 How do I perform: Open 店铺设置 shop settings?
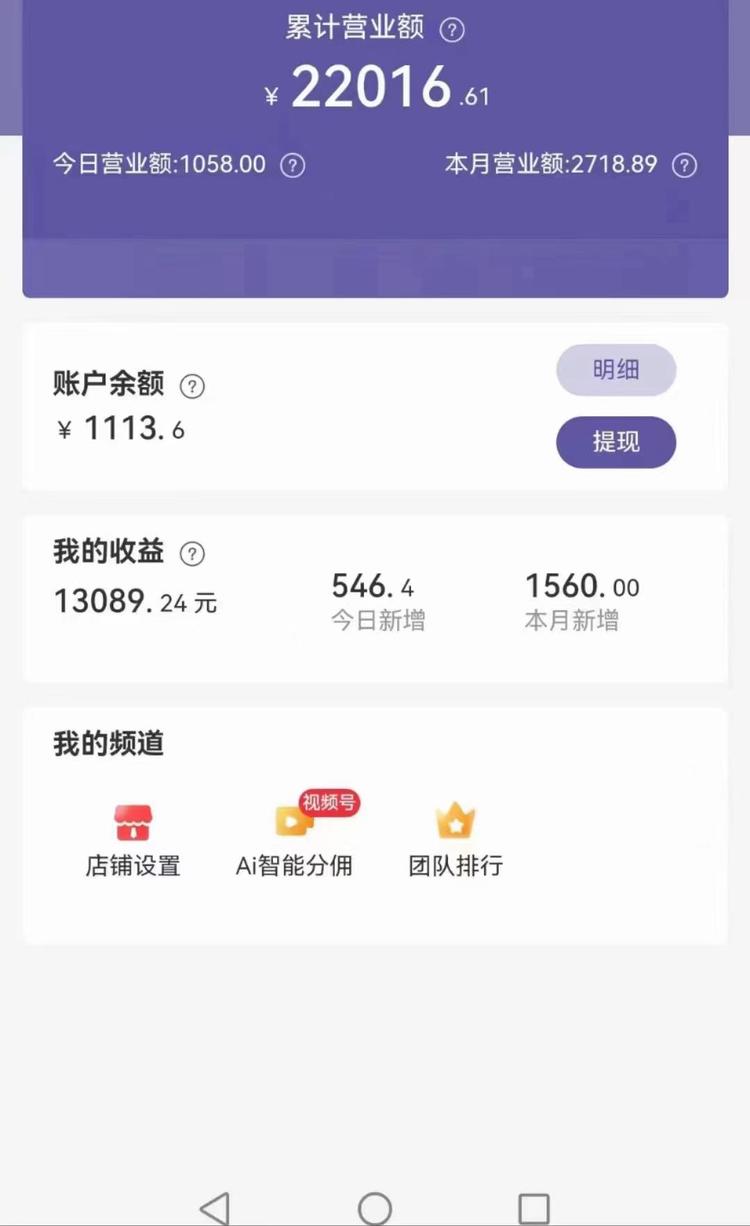[133, 842]
